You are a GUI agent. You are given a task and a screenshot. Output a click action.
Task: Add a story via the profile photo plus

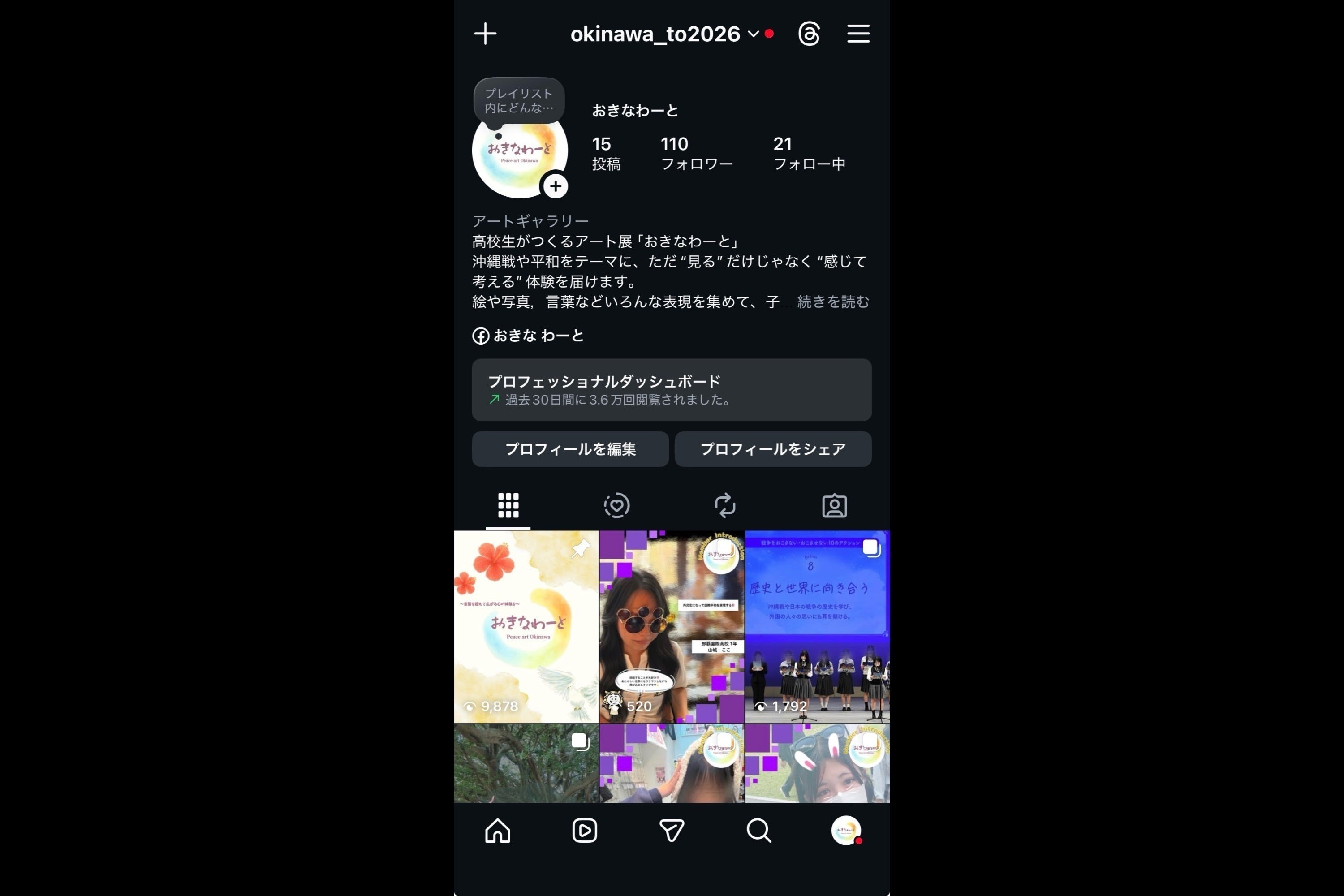(555, 186)
